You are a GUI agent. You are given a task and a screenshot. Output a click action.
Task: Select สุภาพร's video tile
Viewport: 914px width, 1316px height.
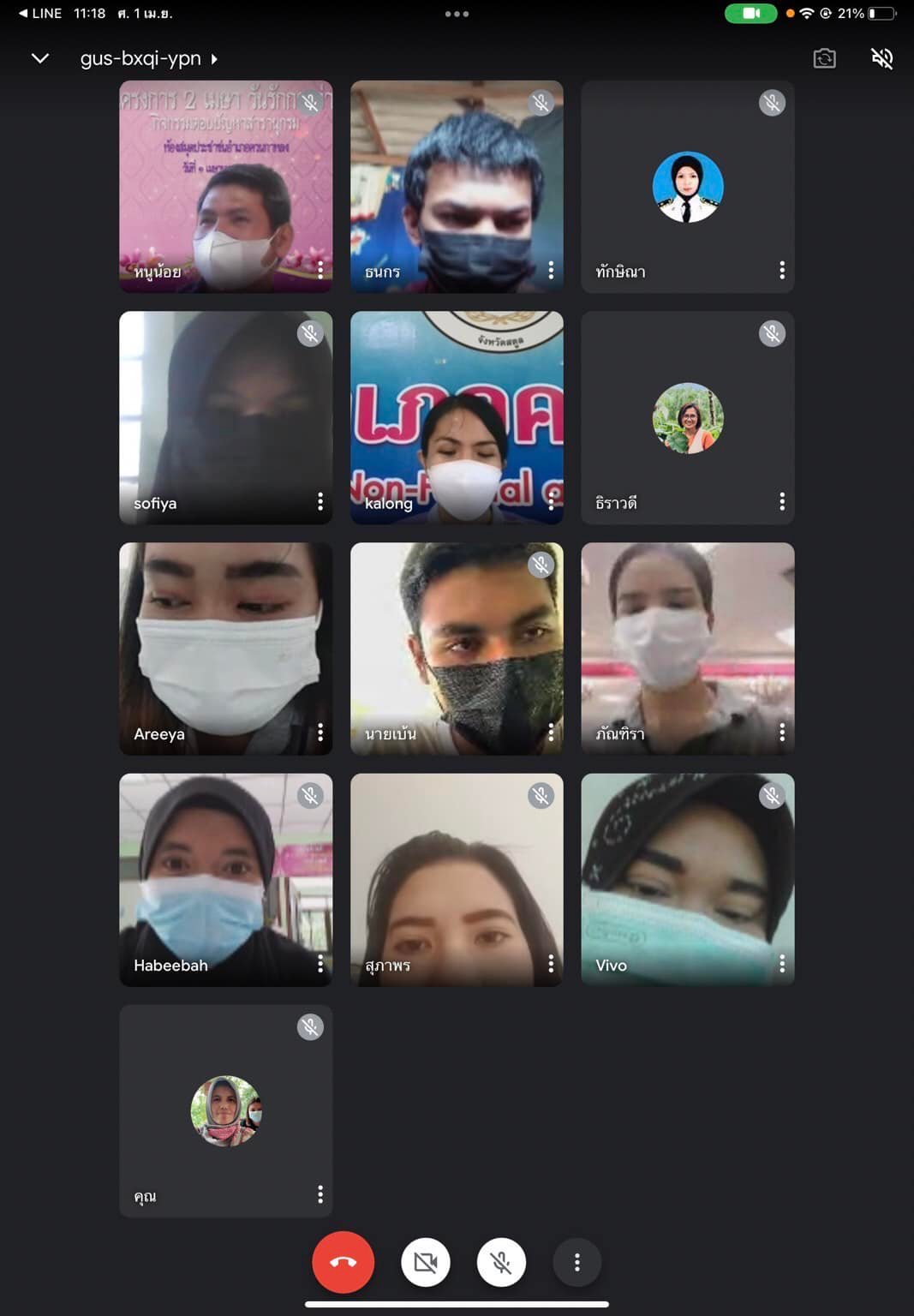click(x=457, y=880)
